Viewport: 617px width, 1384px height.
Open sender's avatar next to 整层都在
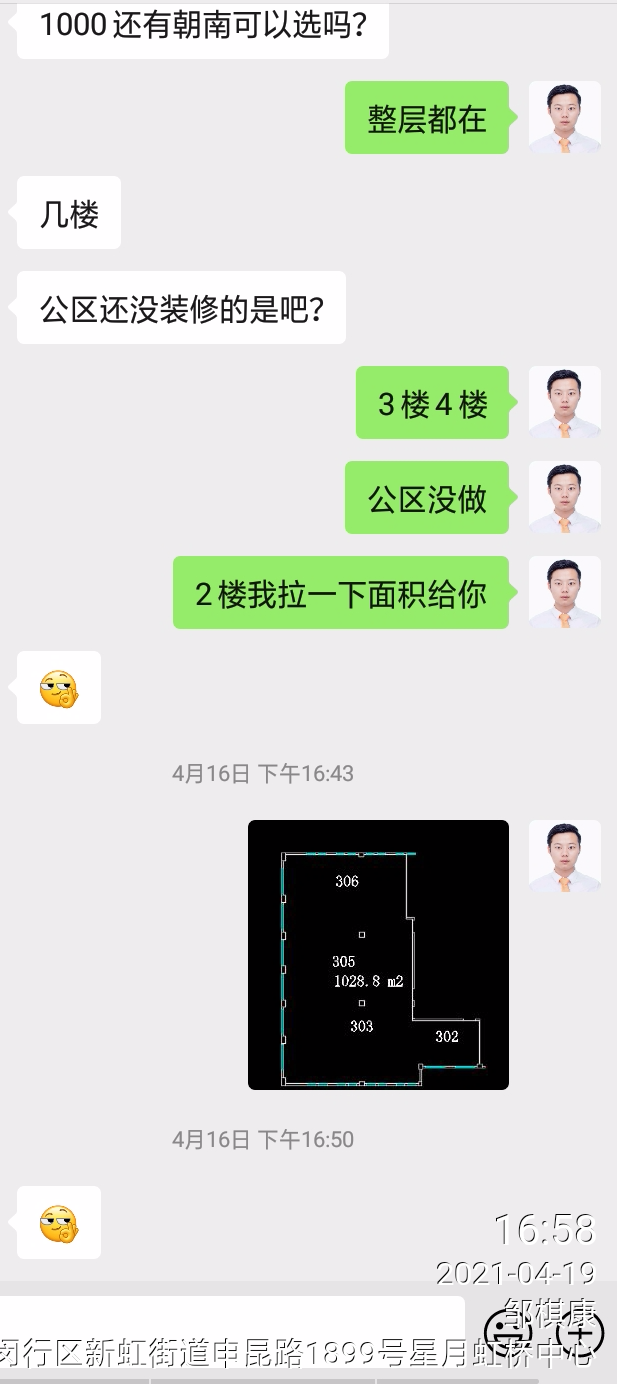pos(564,118)
